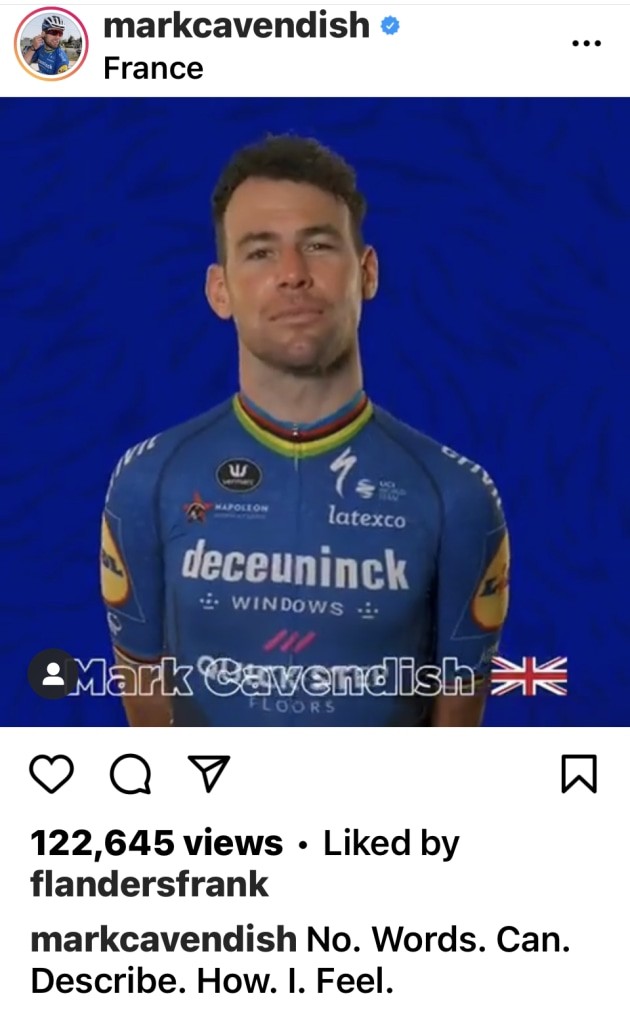The image size is (630, 1025).
Task: Like this post with the heart
Action: (x=52, y=774)
